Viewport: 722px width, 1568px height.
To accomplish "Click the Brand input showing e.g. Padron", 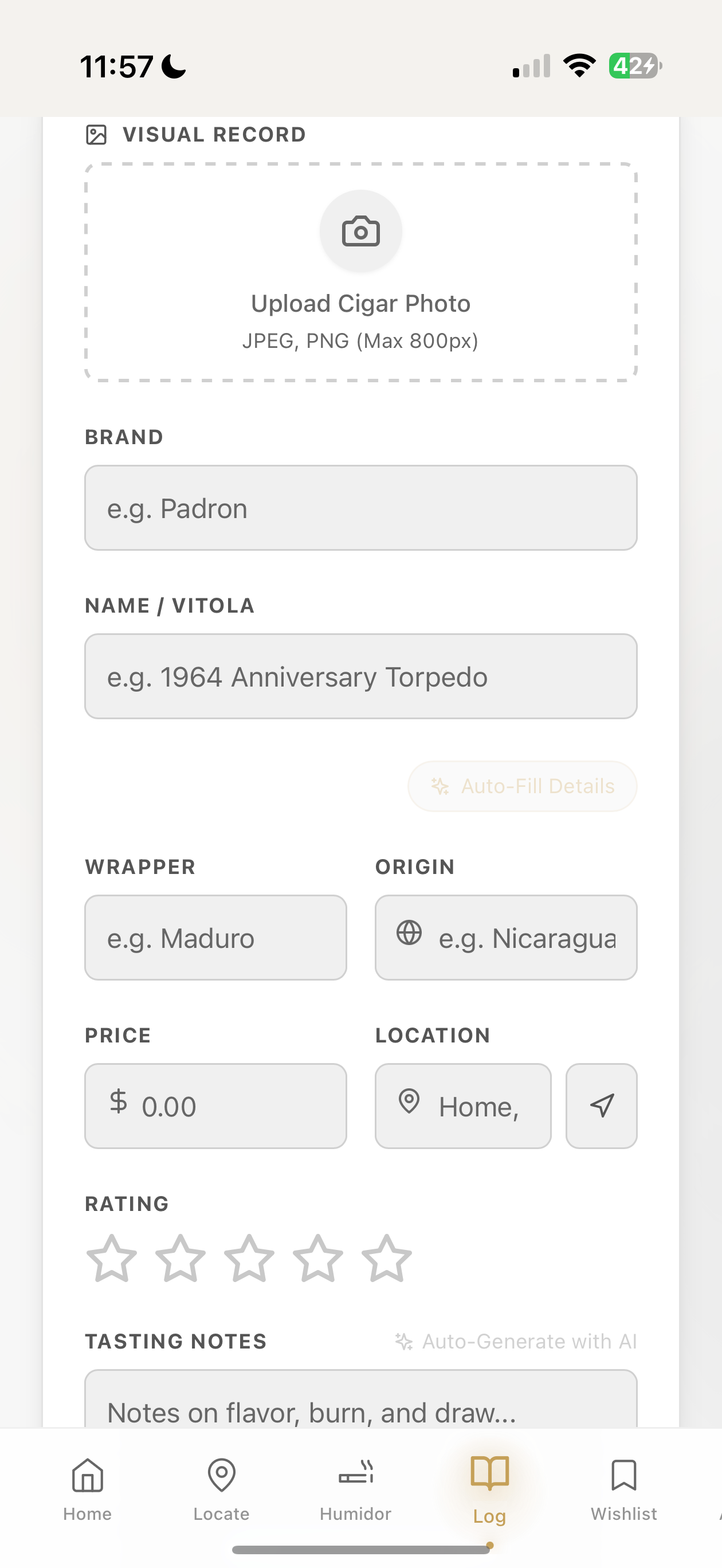I will pos(360,508).
